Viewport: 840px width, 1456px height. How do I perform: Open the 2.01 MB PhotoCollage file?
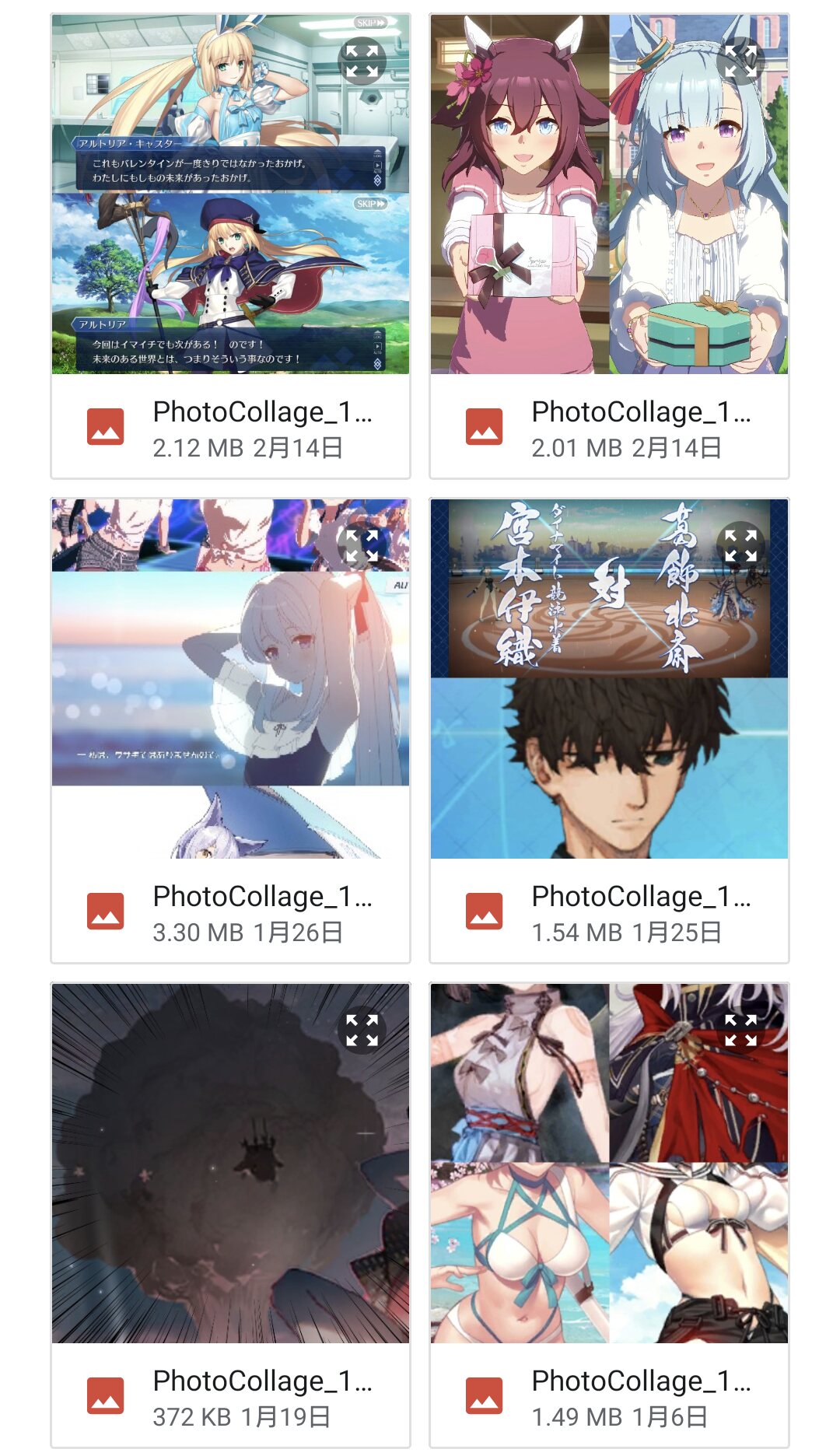(610, 427)
